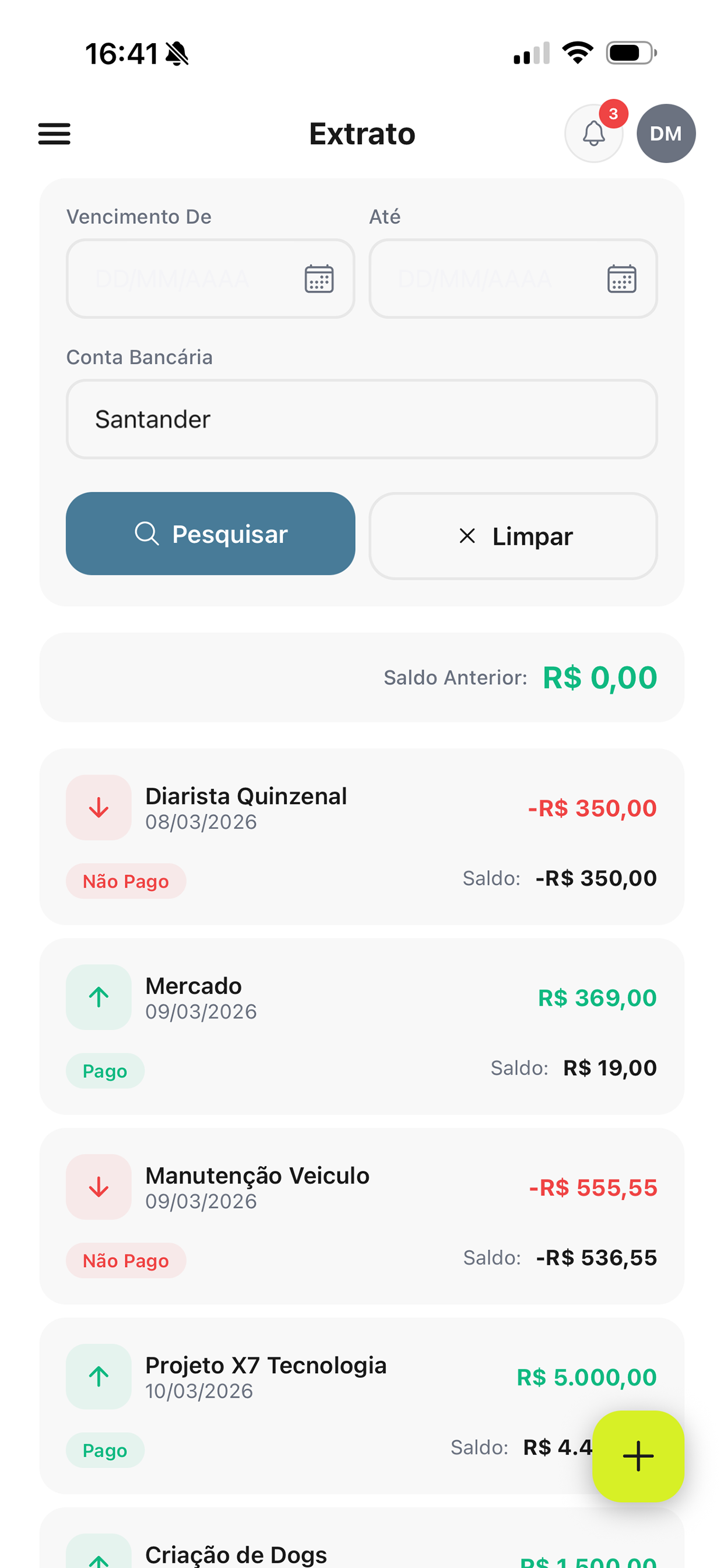Open the hamburger navigation menu
This screenshot has height=1568, width=724.
54,134
